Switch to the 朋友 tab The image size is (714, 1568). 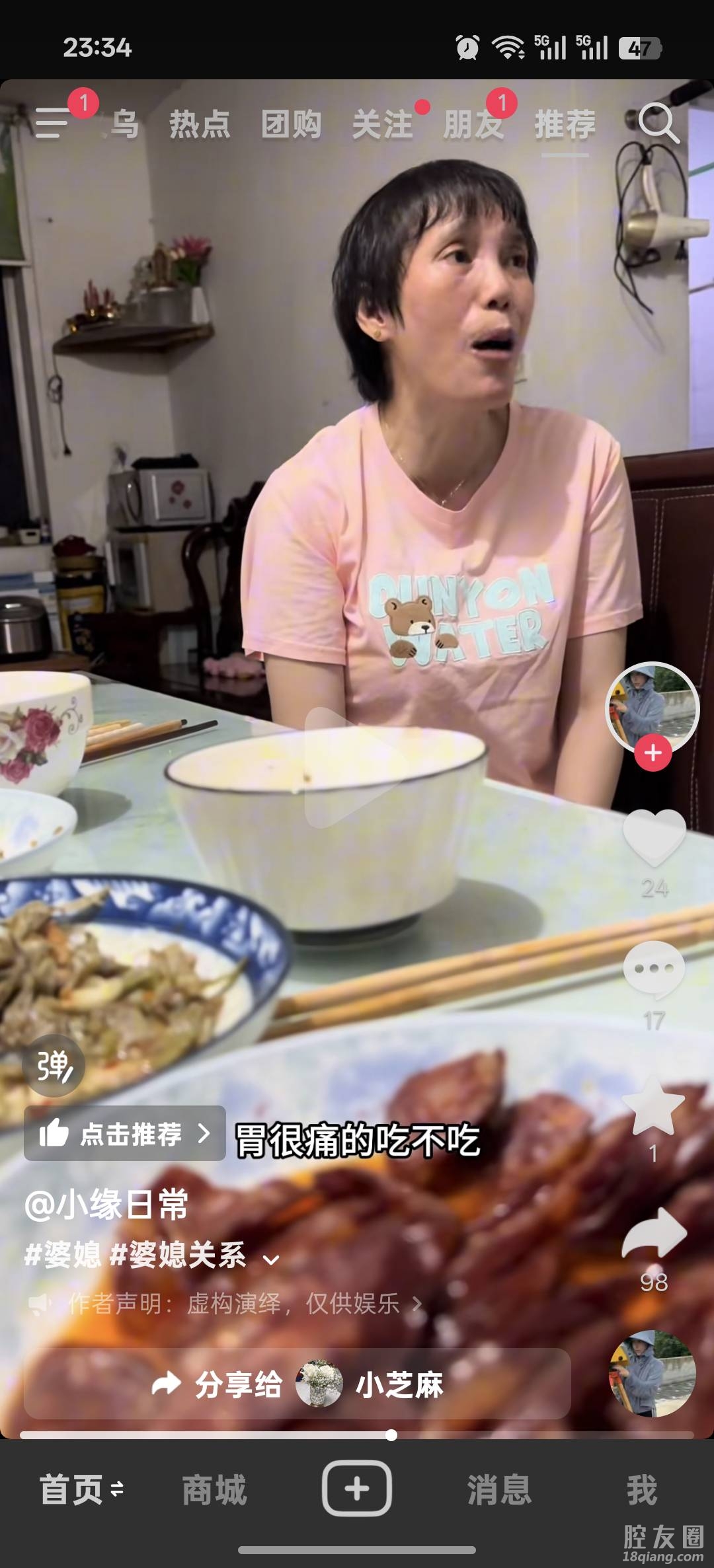(x=473, y=124)
